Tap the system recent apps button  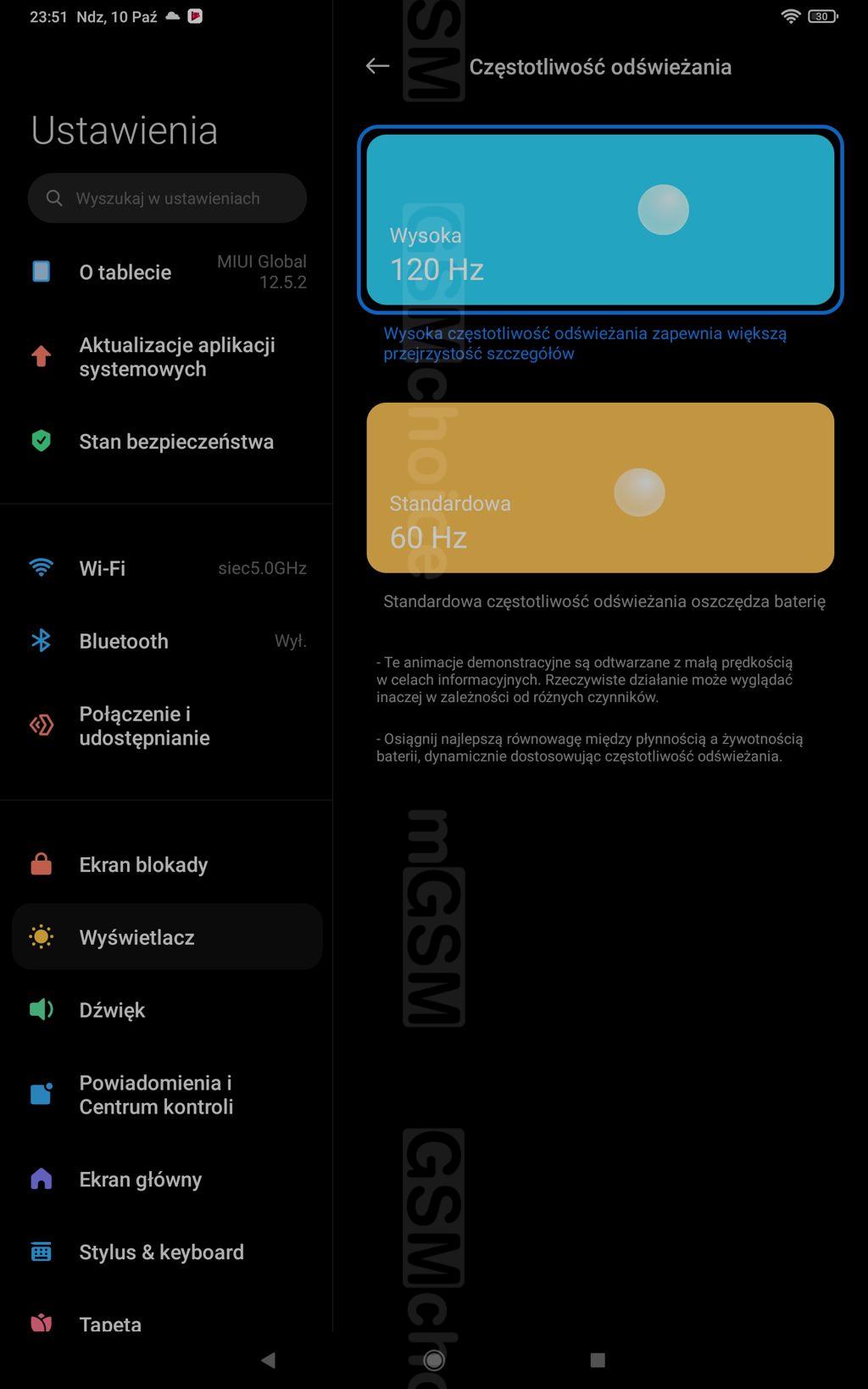click(x=598, y=1360)
